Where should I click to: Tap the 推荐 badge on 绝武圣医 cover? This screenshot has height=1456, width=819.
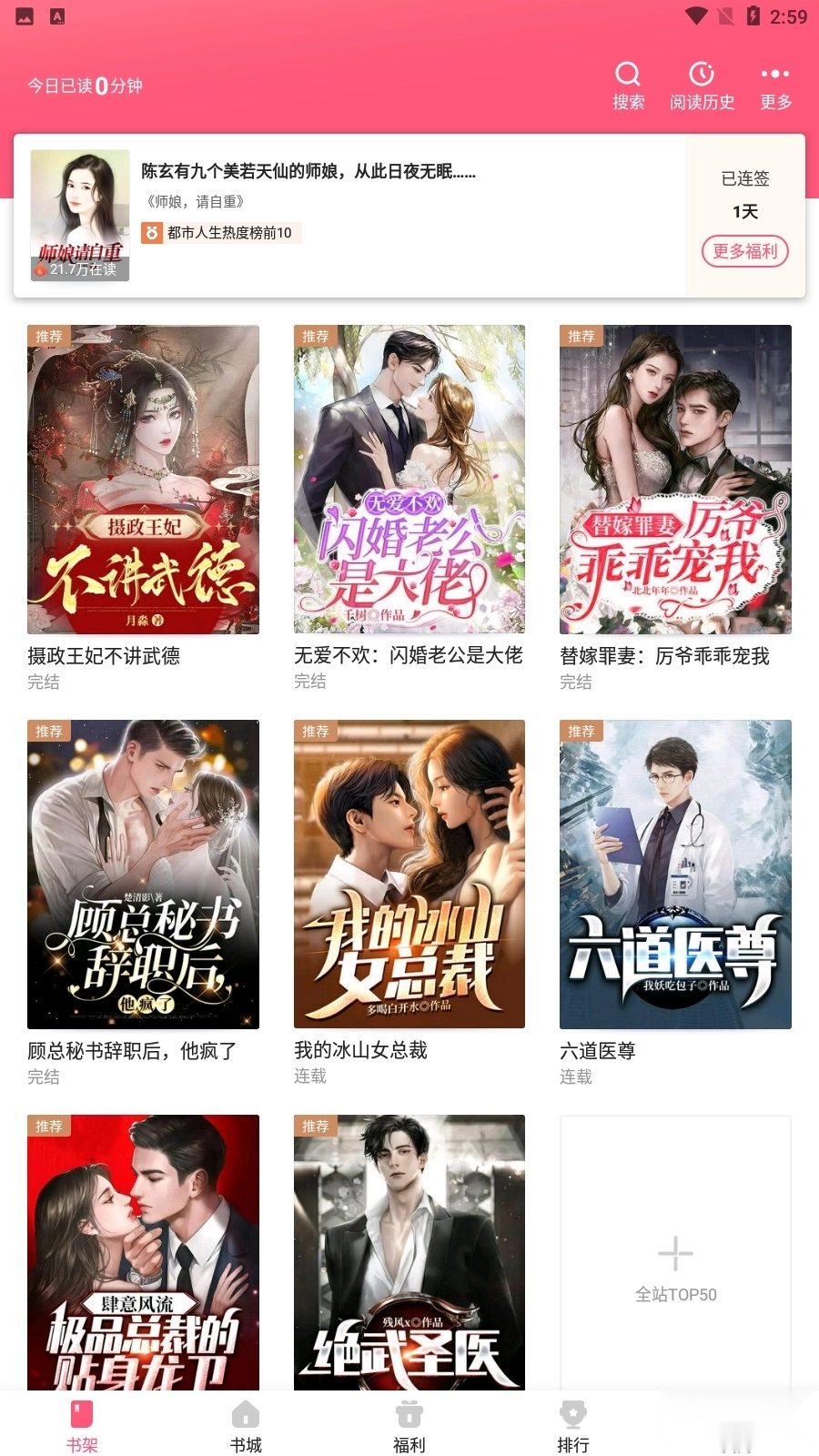click(316, 1126)
